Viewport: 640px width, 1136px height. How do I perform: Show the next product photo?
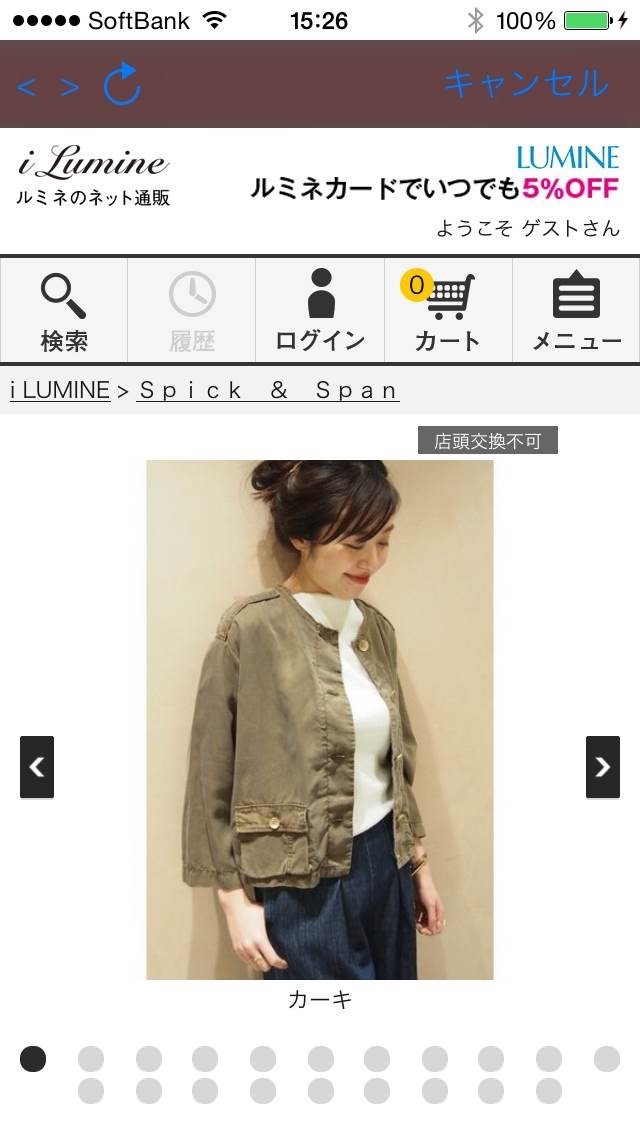click(602, 767)
